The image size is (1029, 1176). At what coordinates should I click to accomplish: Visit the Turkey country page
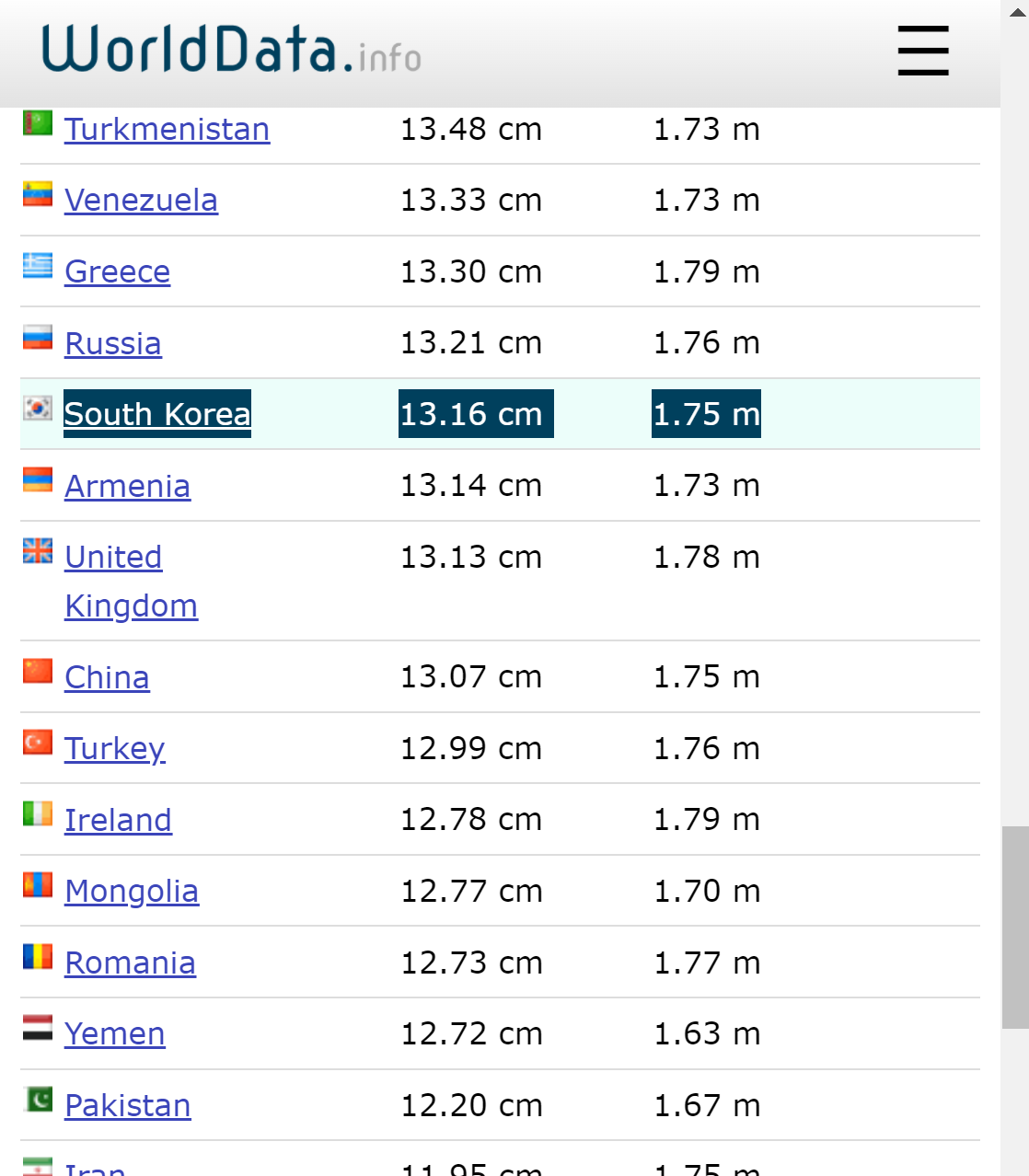point(114,749)
